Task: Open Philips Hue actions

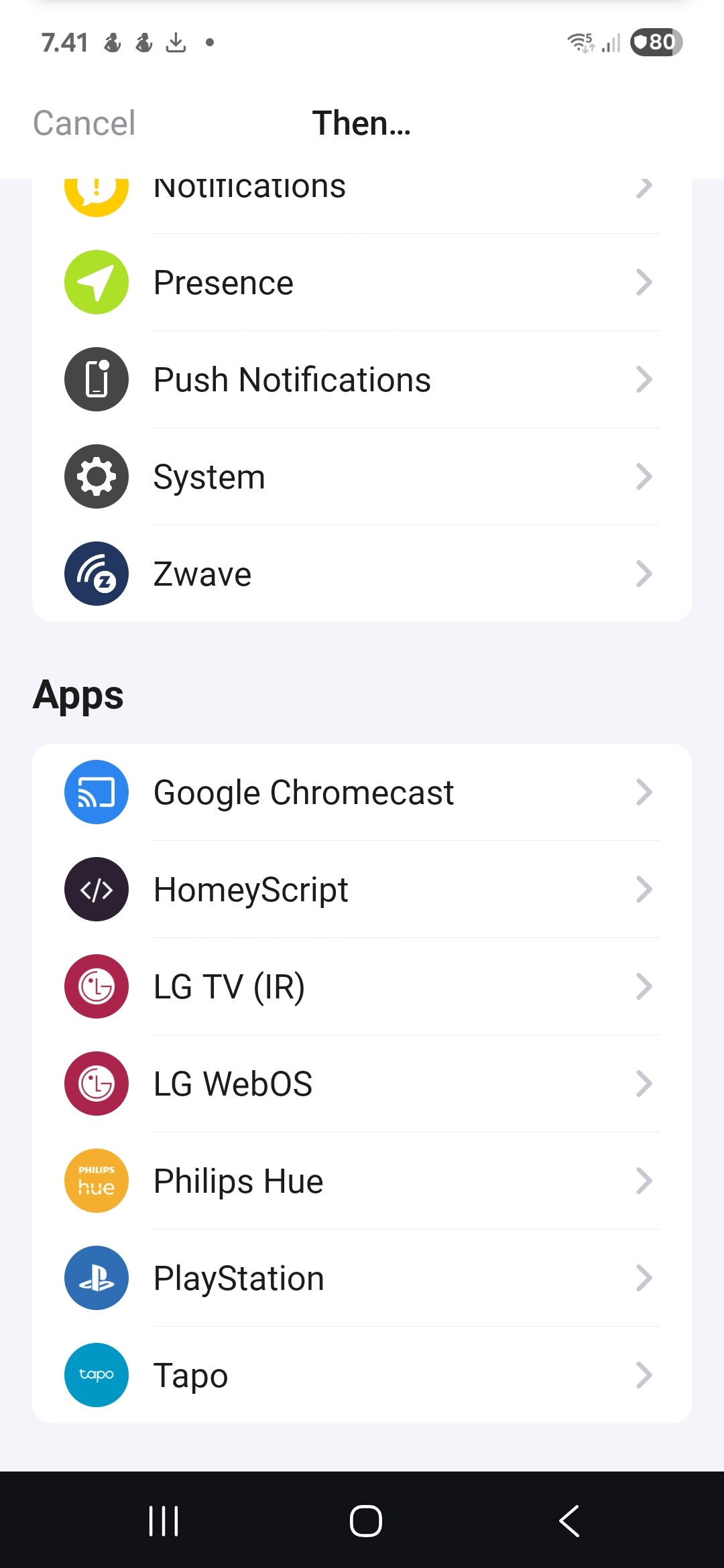Action: pos(361,1181)
